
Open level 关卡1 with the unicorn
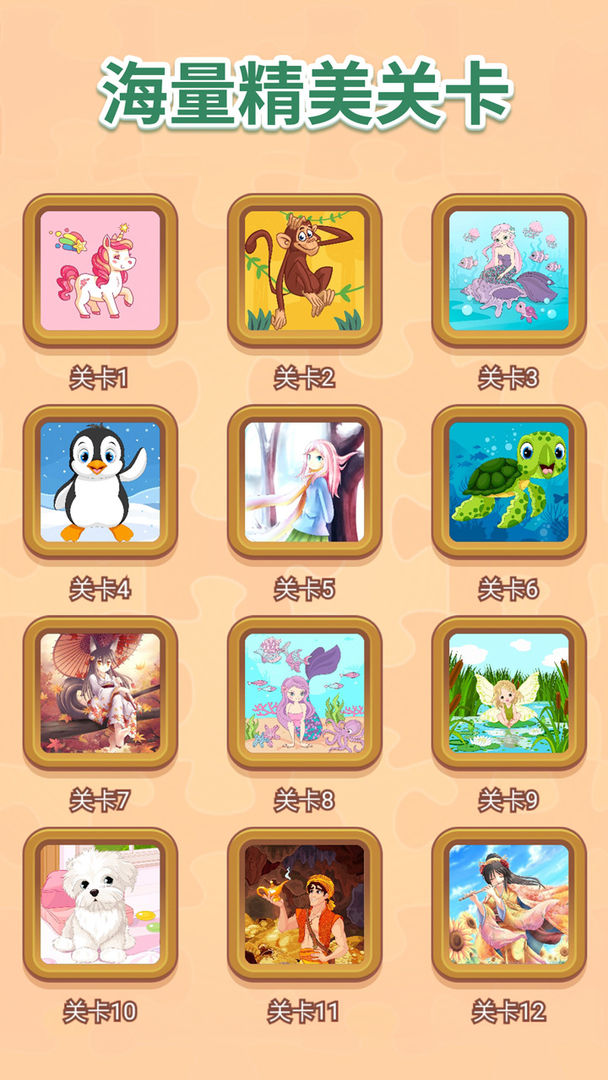tap(100, 271)
